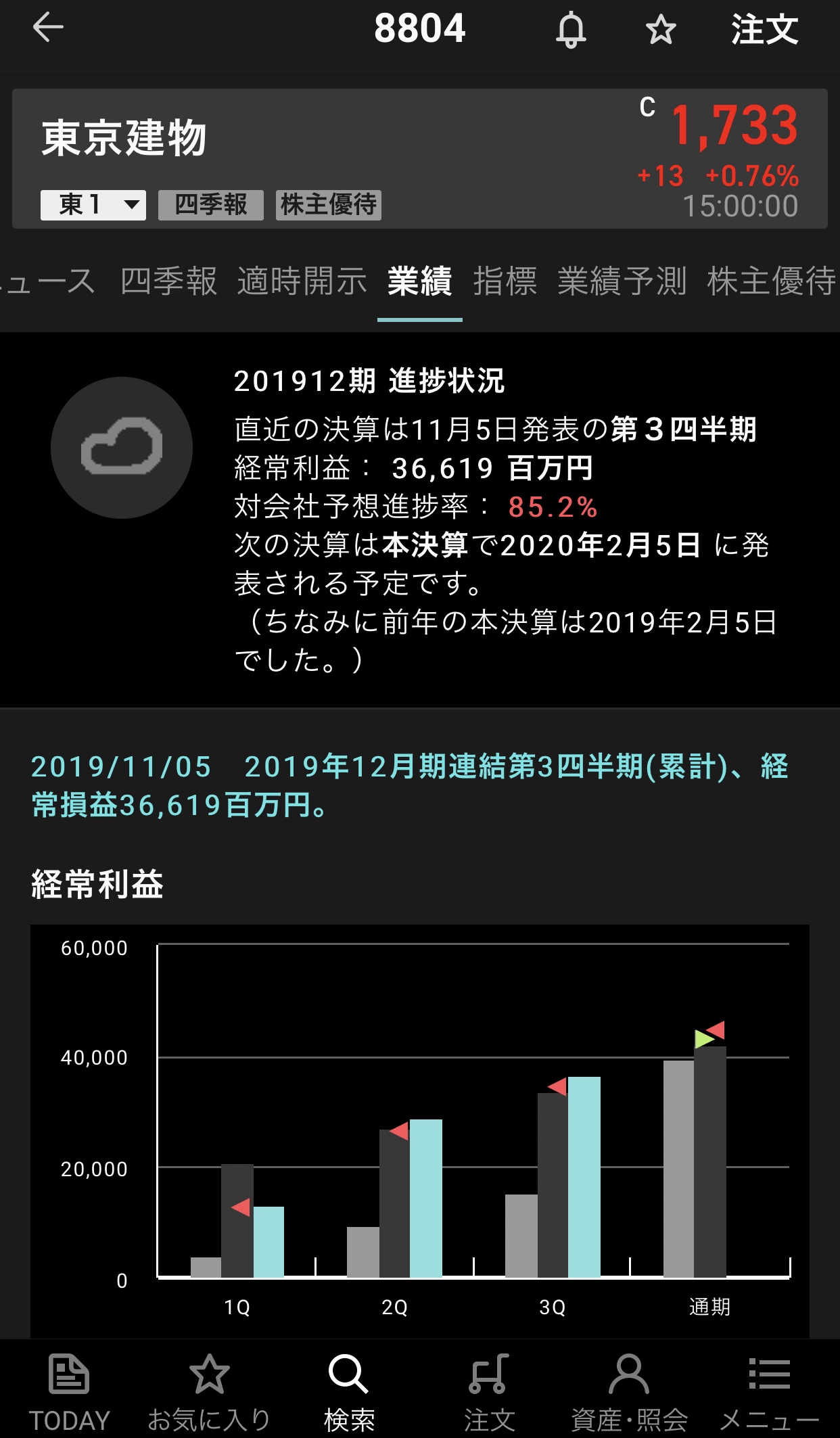The width and height of the screenshot is (840, 1438).
Task: Add 8804 to favorites with the star
Action: 661,30
